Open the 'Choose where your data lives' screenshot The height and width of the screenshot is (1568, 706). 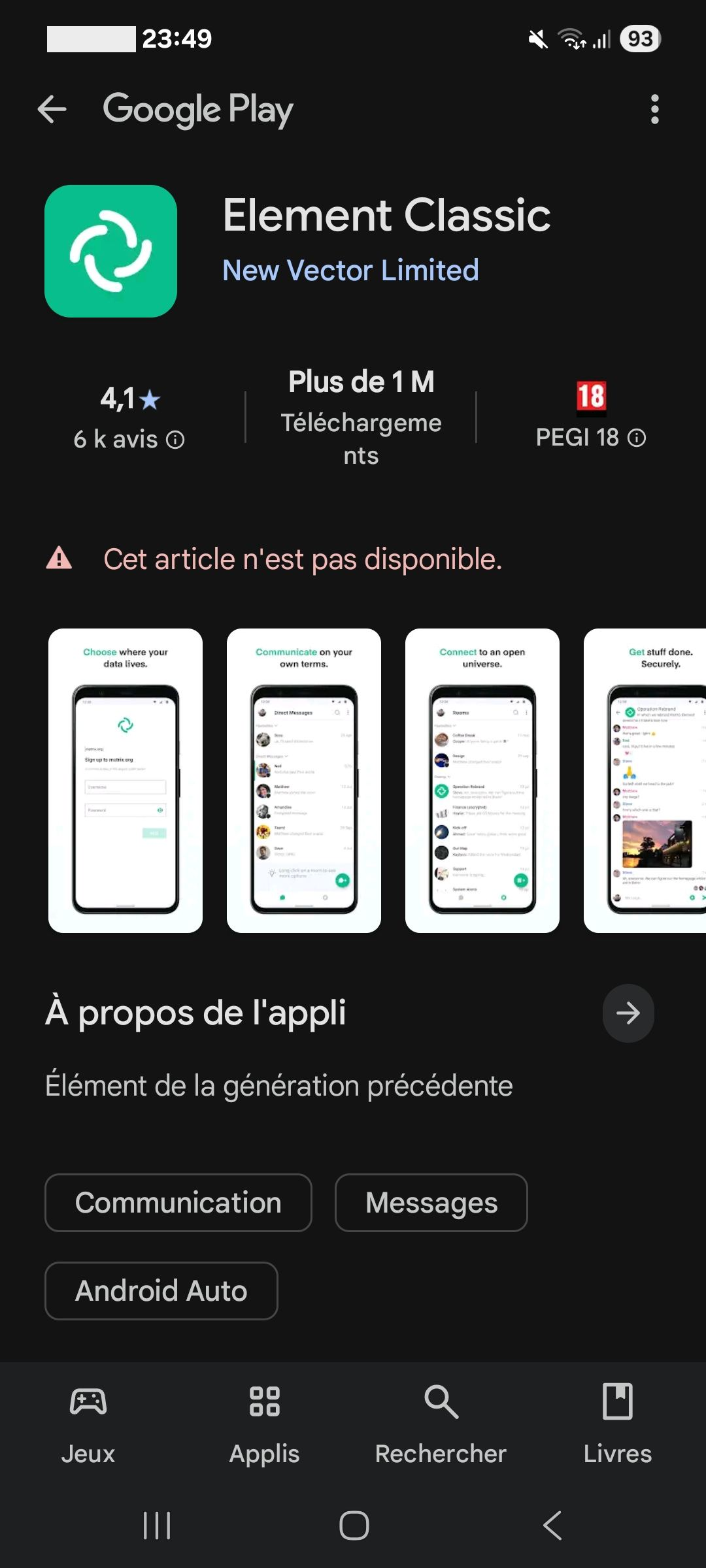pos(126,780)
